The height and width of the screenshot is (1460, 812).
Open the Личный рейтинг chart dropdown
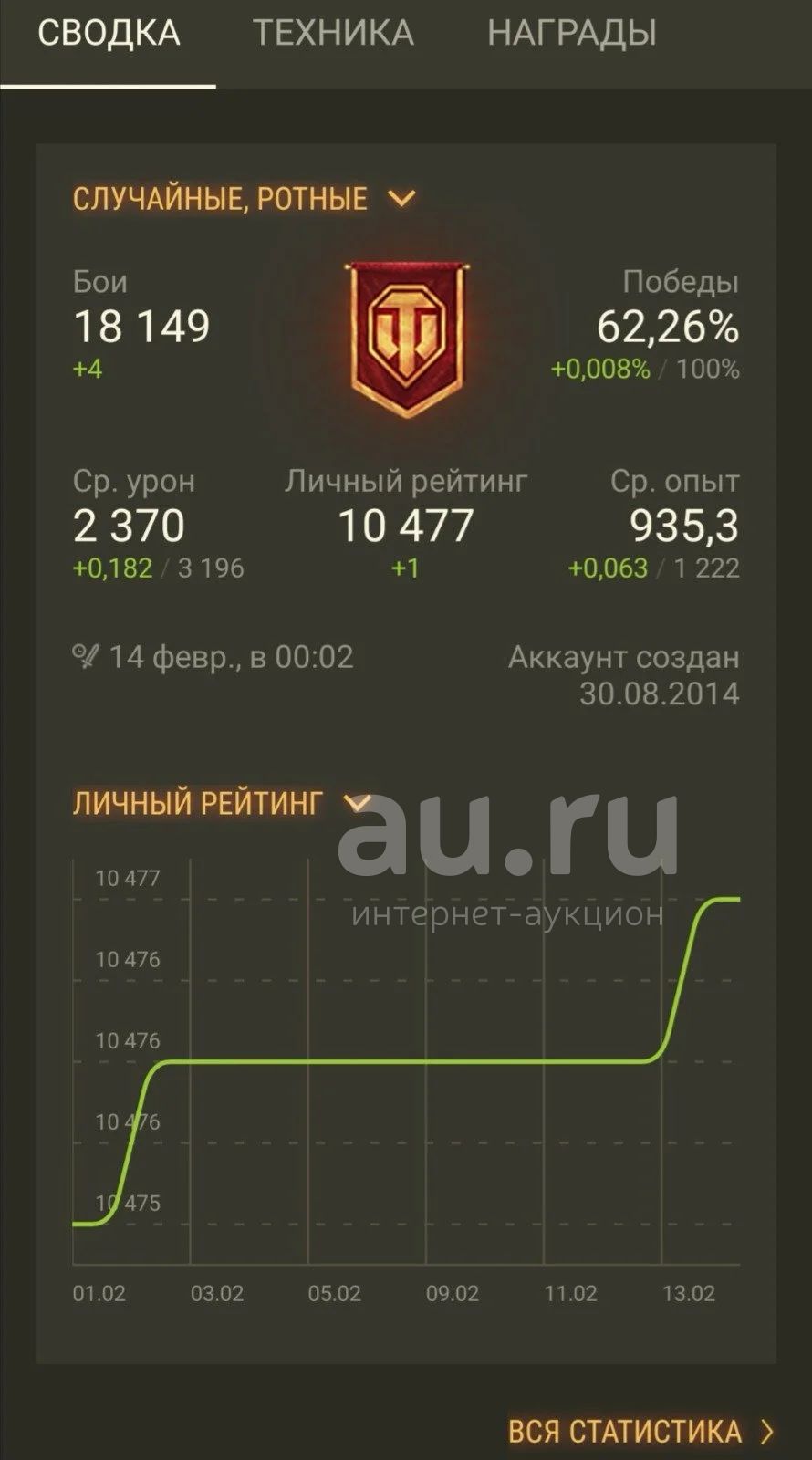pyautogui.click(x=222, y=803)
